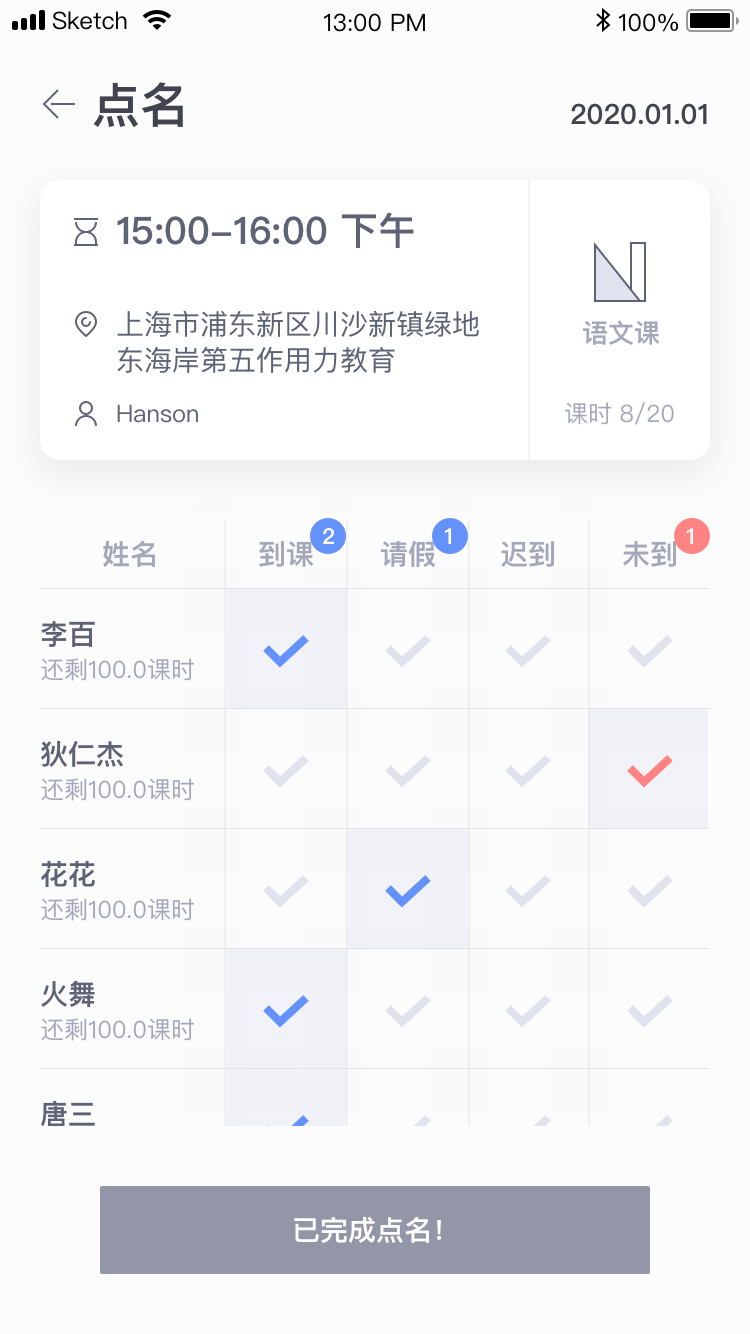750x1334 pixels.
Task: Mark 李百 as 请假
Action: (x=408, y=651)
